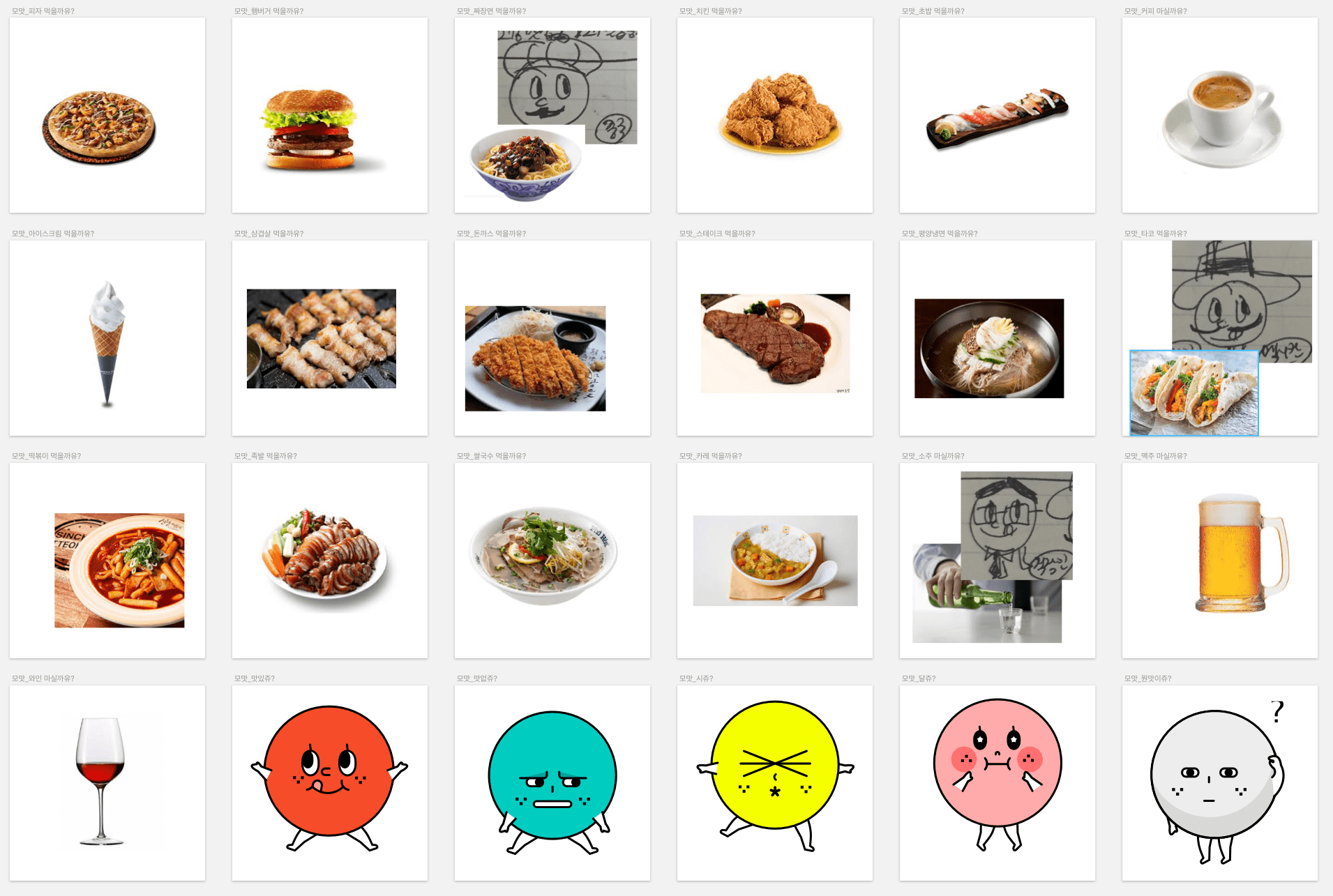Screen dimensions: 1333x896
Task: Select the 모맛_초밥 먹을까유? artboard
Action: pyautogui.click(x=933, y=11)
